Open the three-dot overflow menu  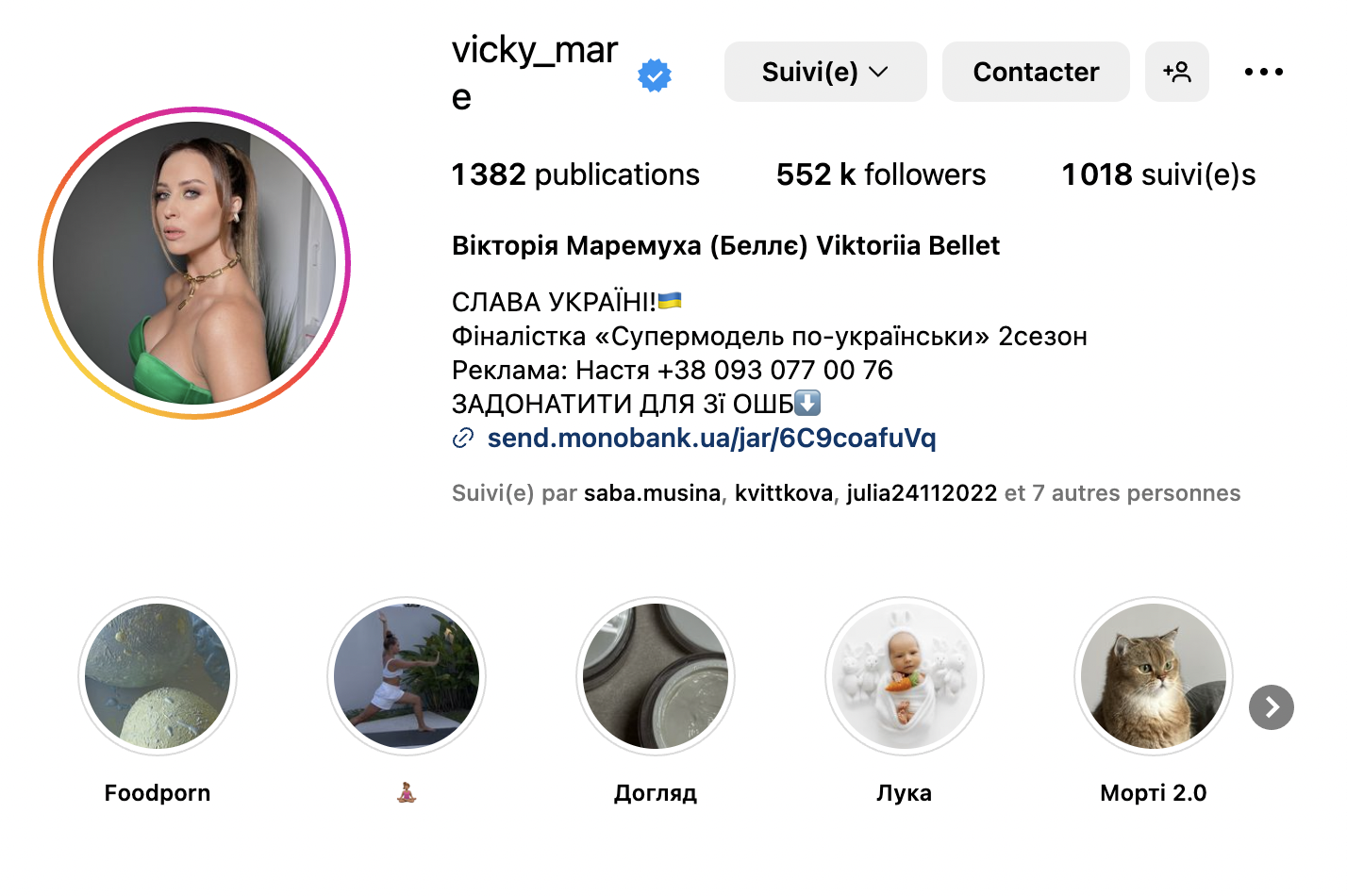1263,72
